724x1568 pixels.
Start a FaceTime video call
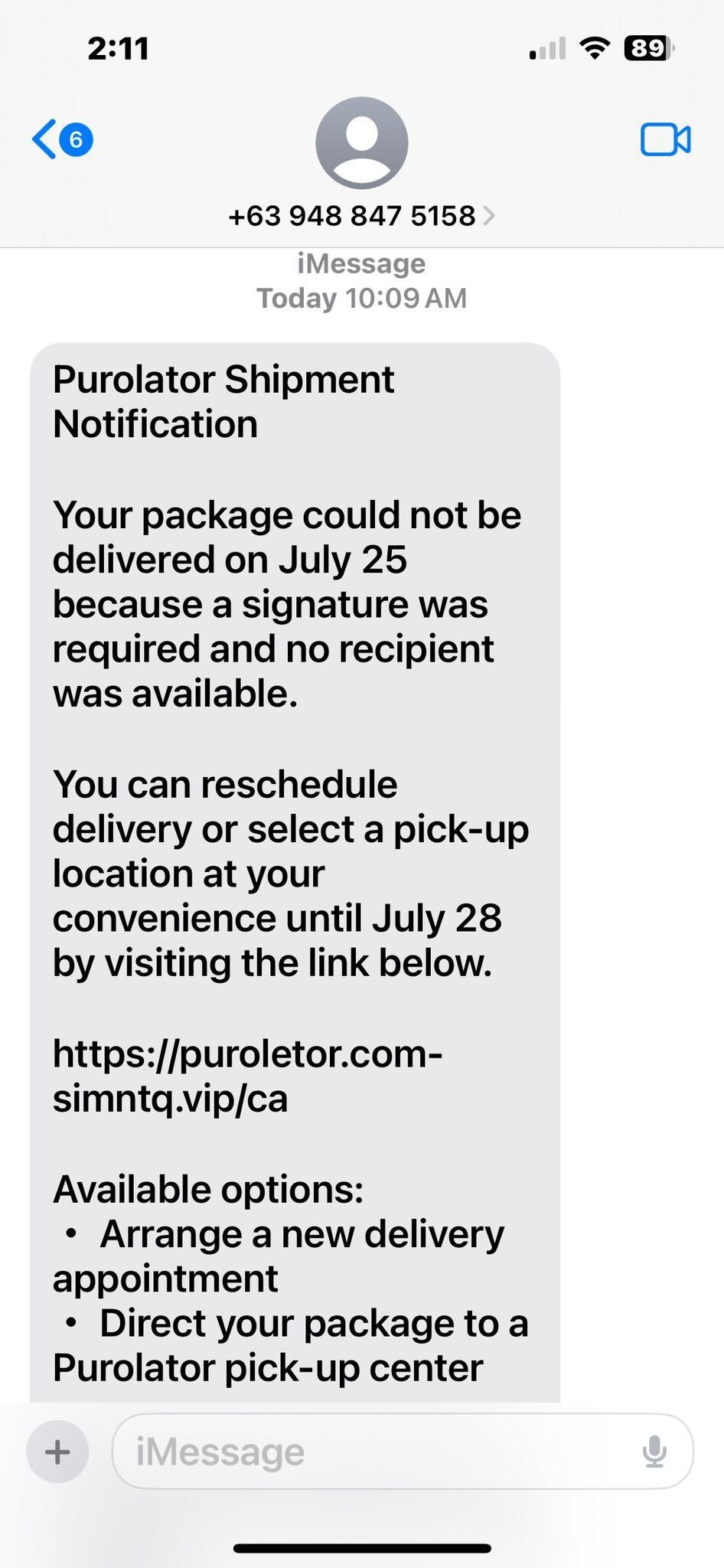(x=665, y=140)
